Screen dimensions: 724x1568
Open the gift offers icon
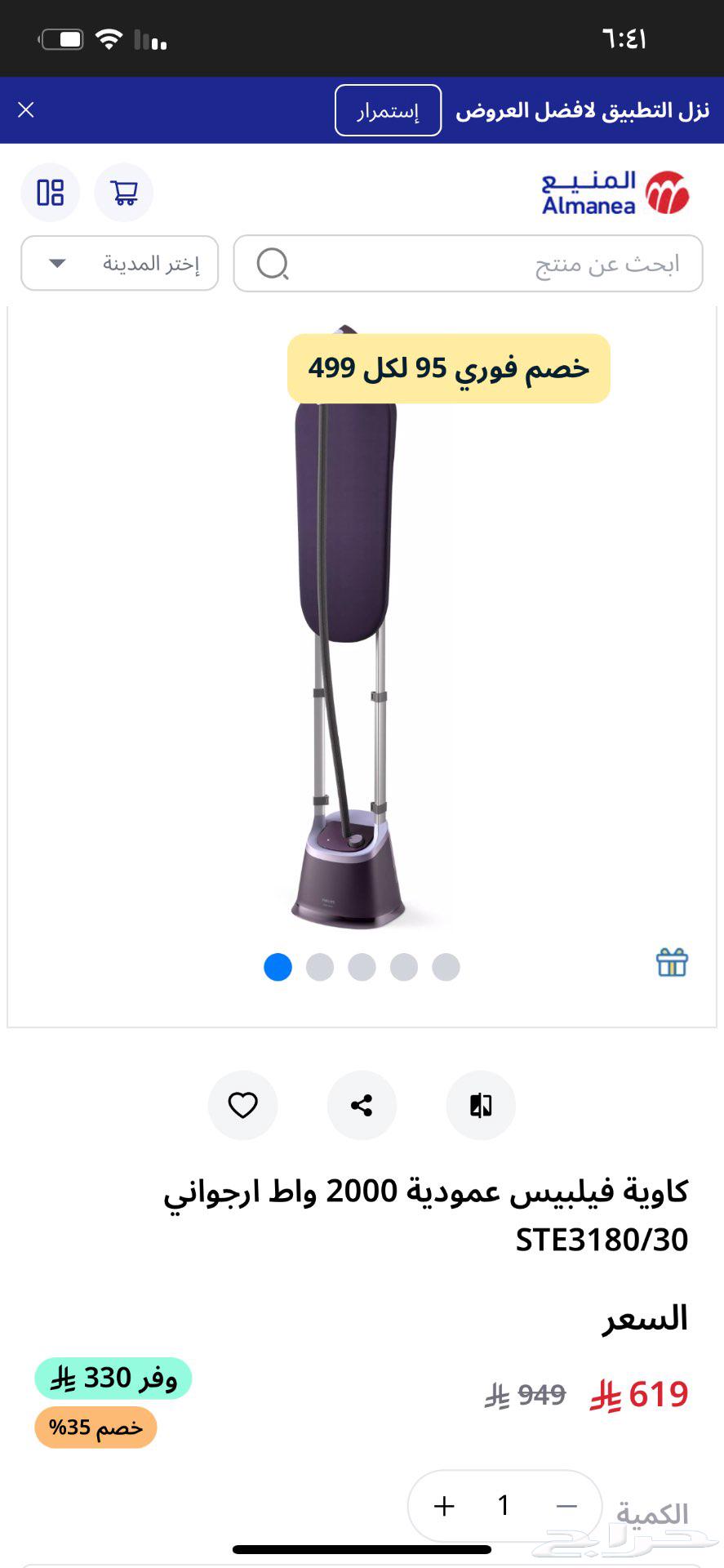(x=672, y=963)
